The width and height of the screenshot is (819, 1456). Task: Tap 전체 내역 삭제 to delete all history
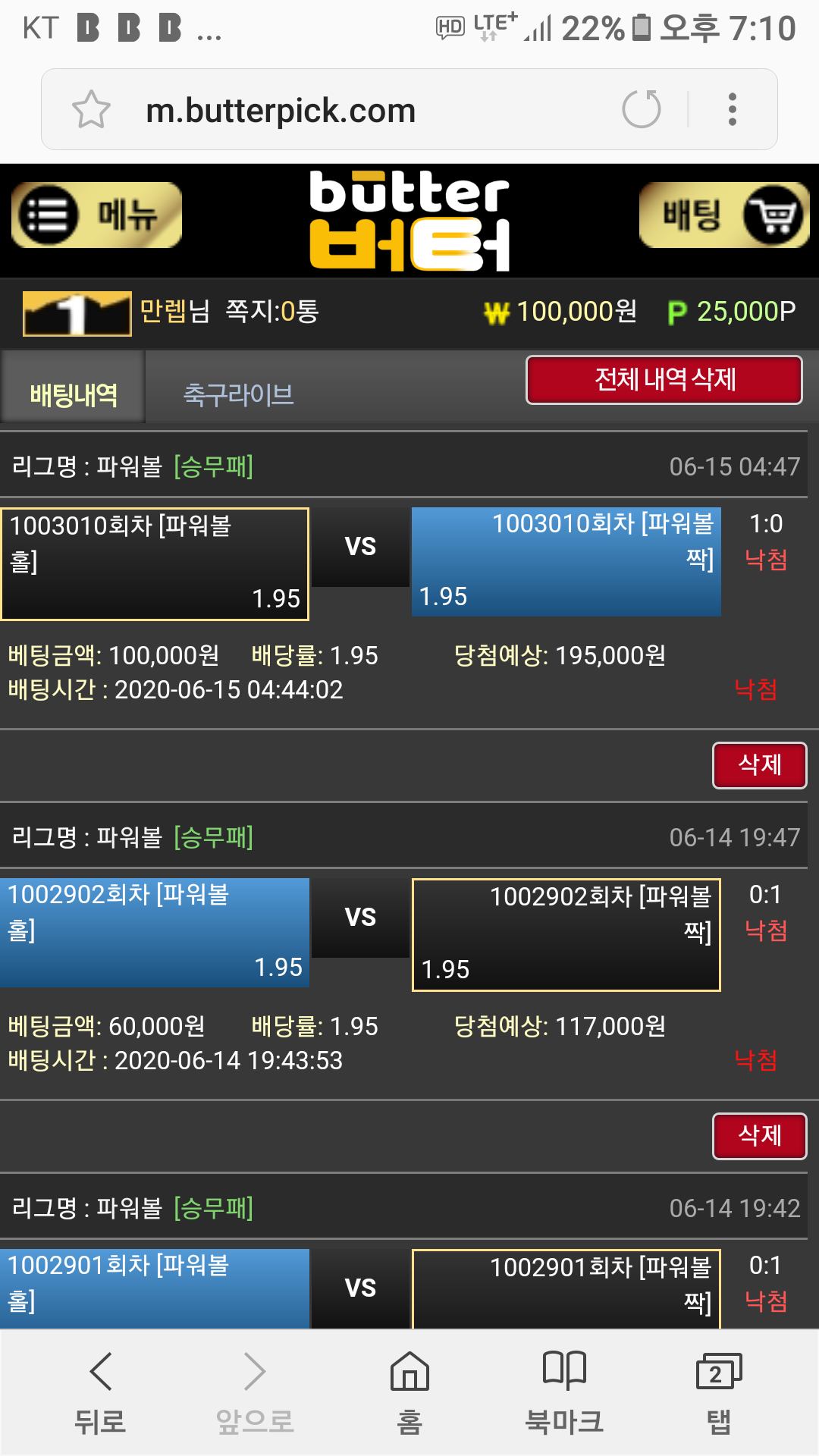pyautogui.click(x=664, y=379)
